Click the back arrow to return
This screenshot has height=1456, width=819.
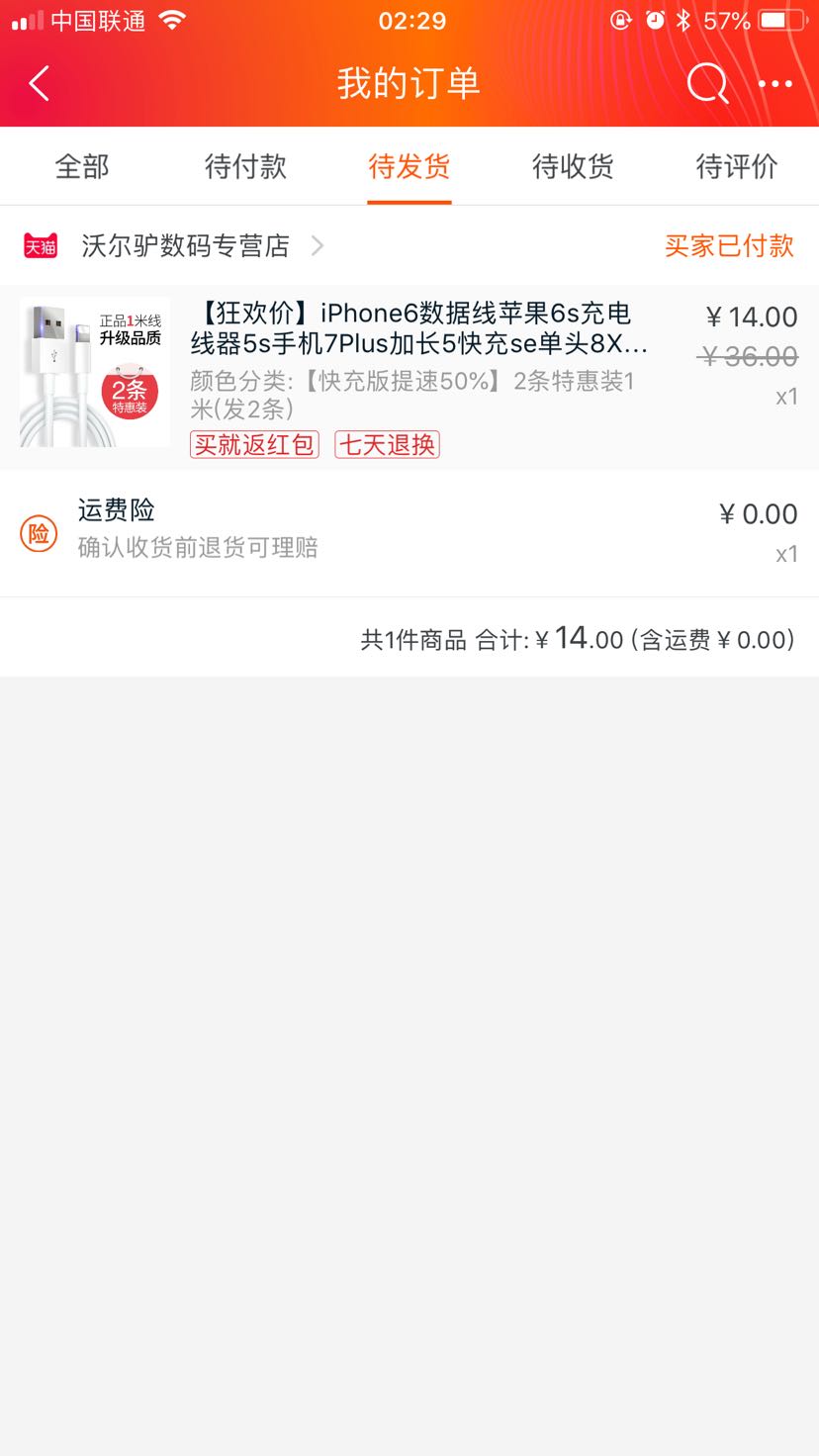38,83
